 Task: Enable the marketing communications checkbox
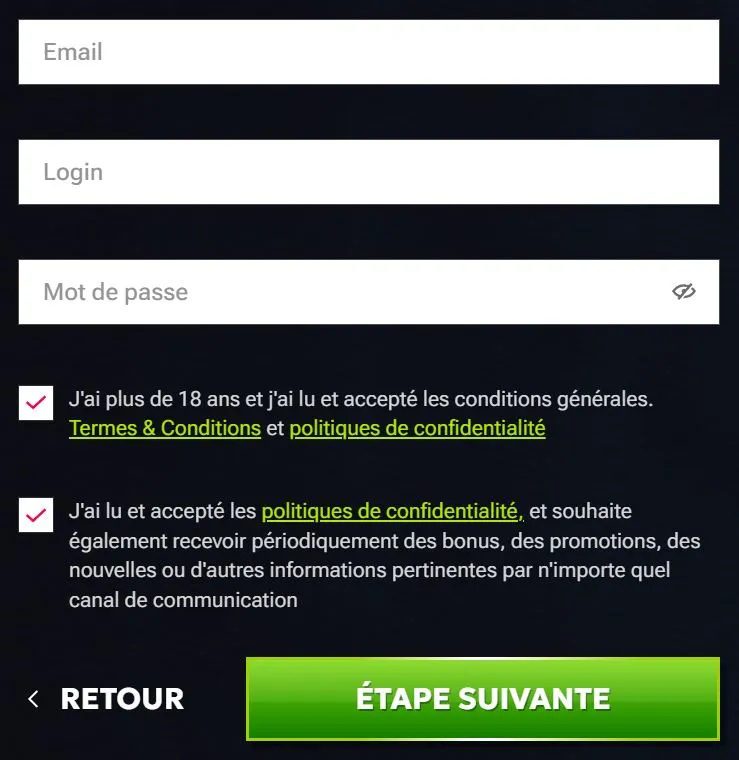click(36, 510)
